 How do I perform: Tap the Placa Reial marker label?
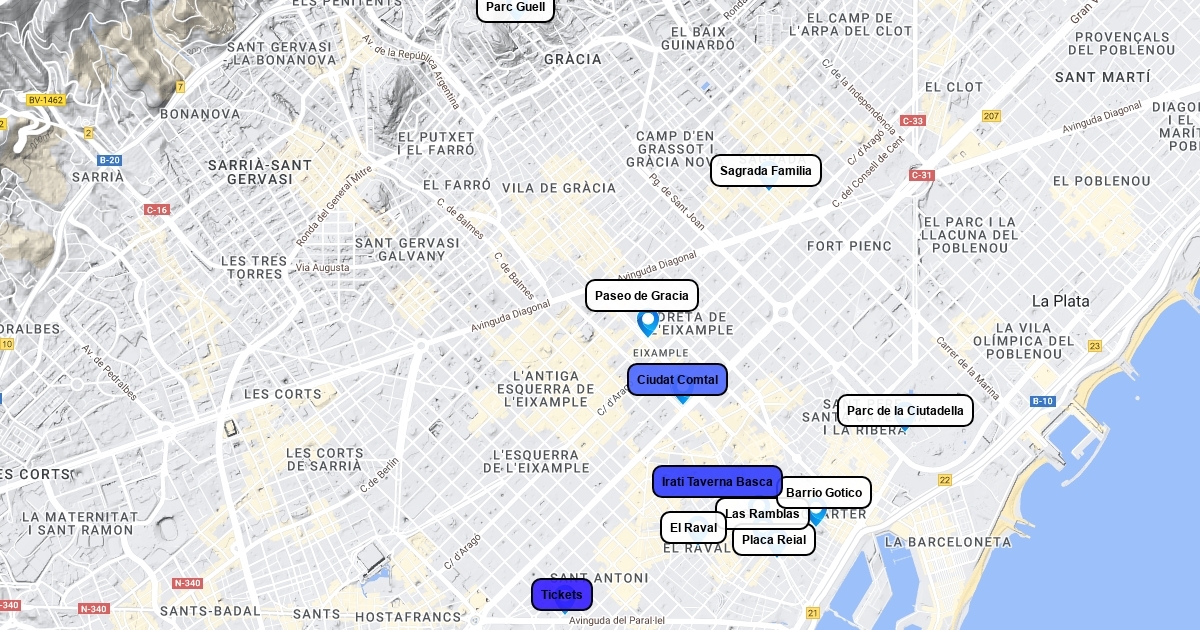coord(774,540)
